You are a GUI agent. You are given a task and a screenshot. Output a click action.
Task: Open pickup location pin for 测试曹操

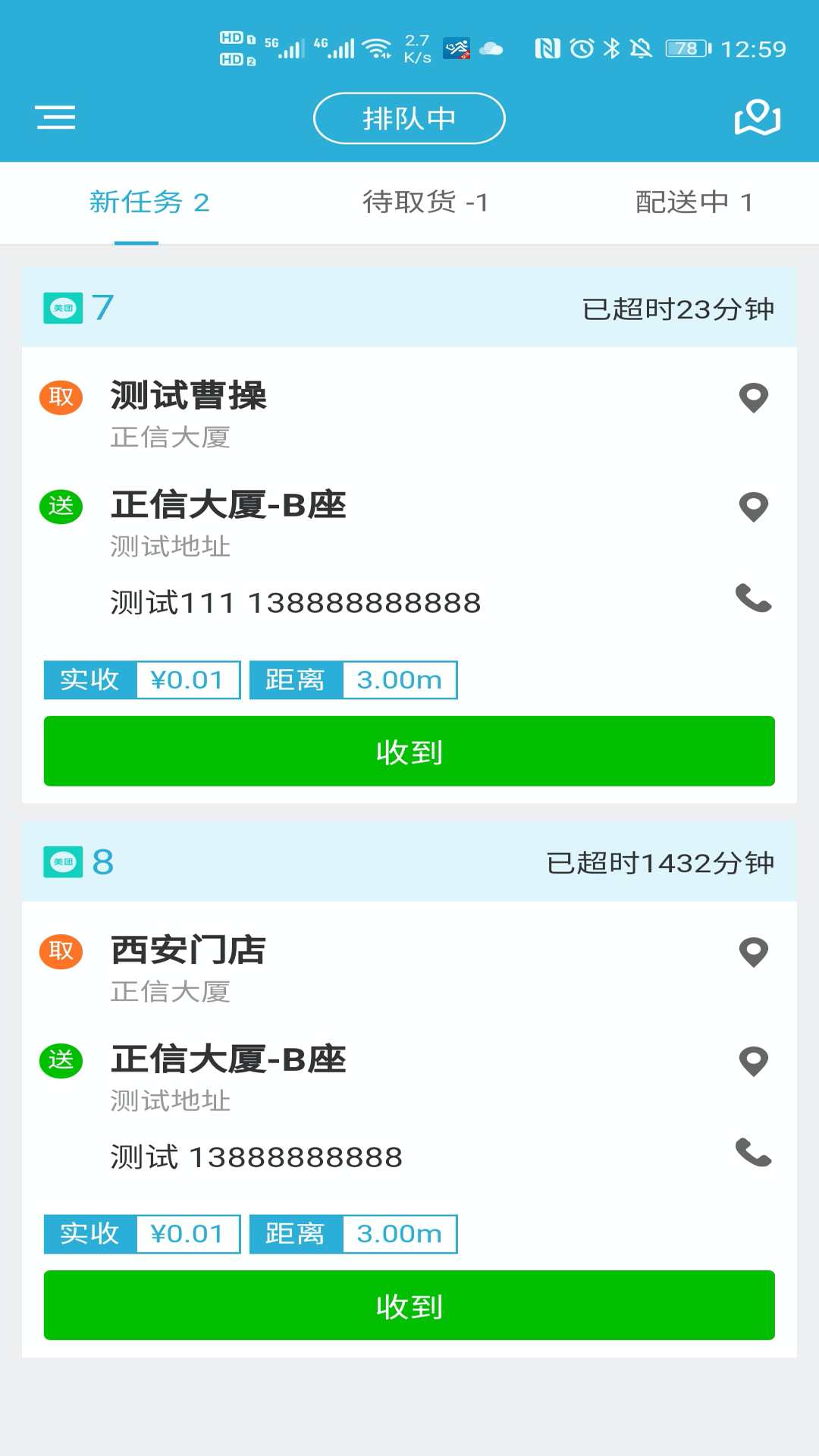pyautogui.click(x=752, y=398)
